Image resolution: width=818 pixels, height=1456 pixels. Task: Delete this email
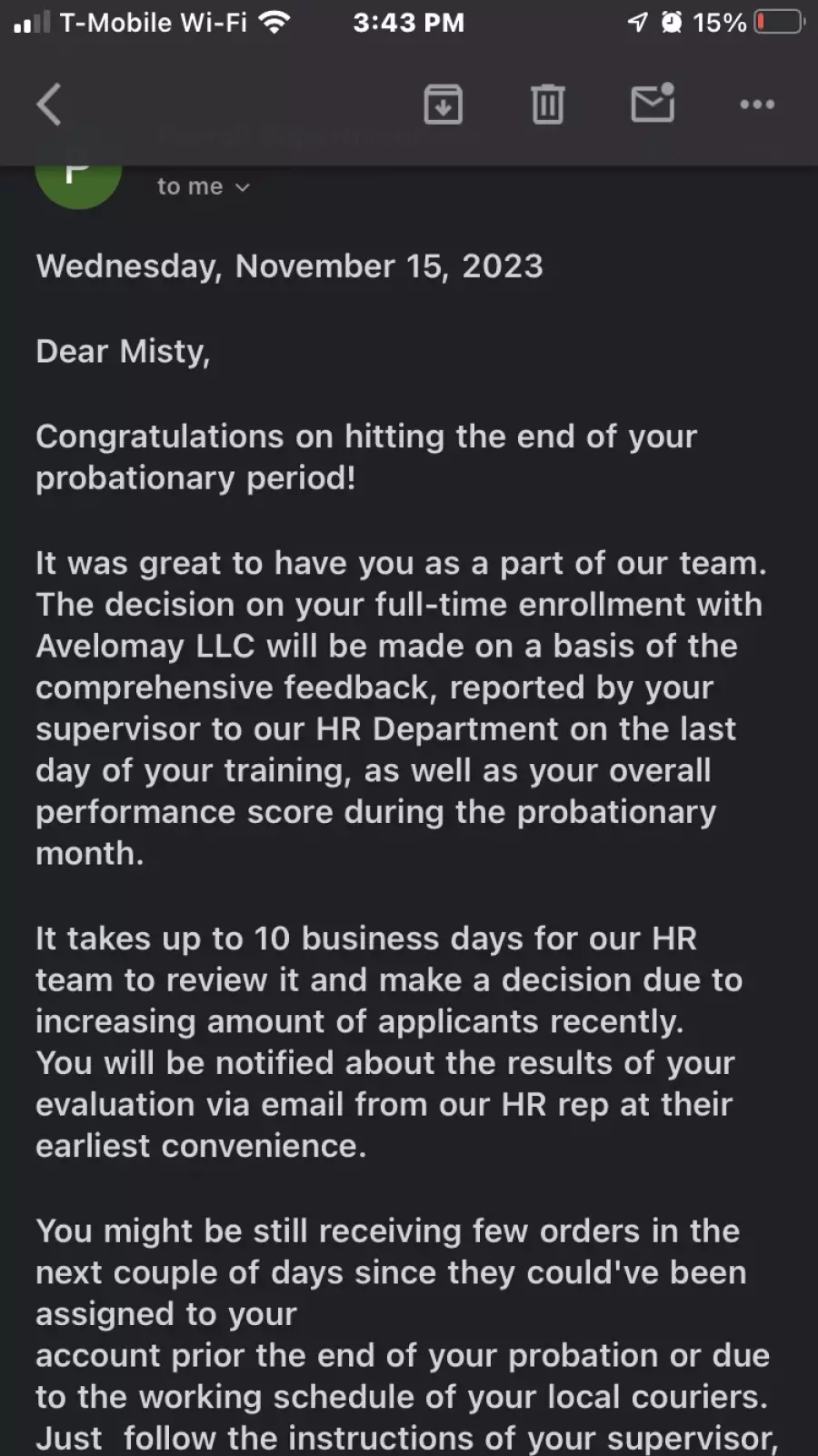tap(547, 104)
